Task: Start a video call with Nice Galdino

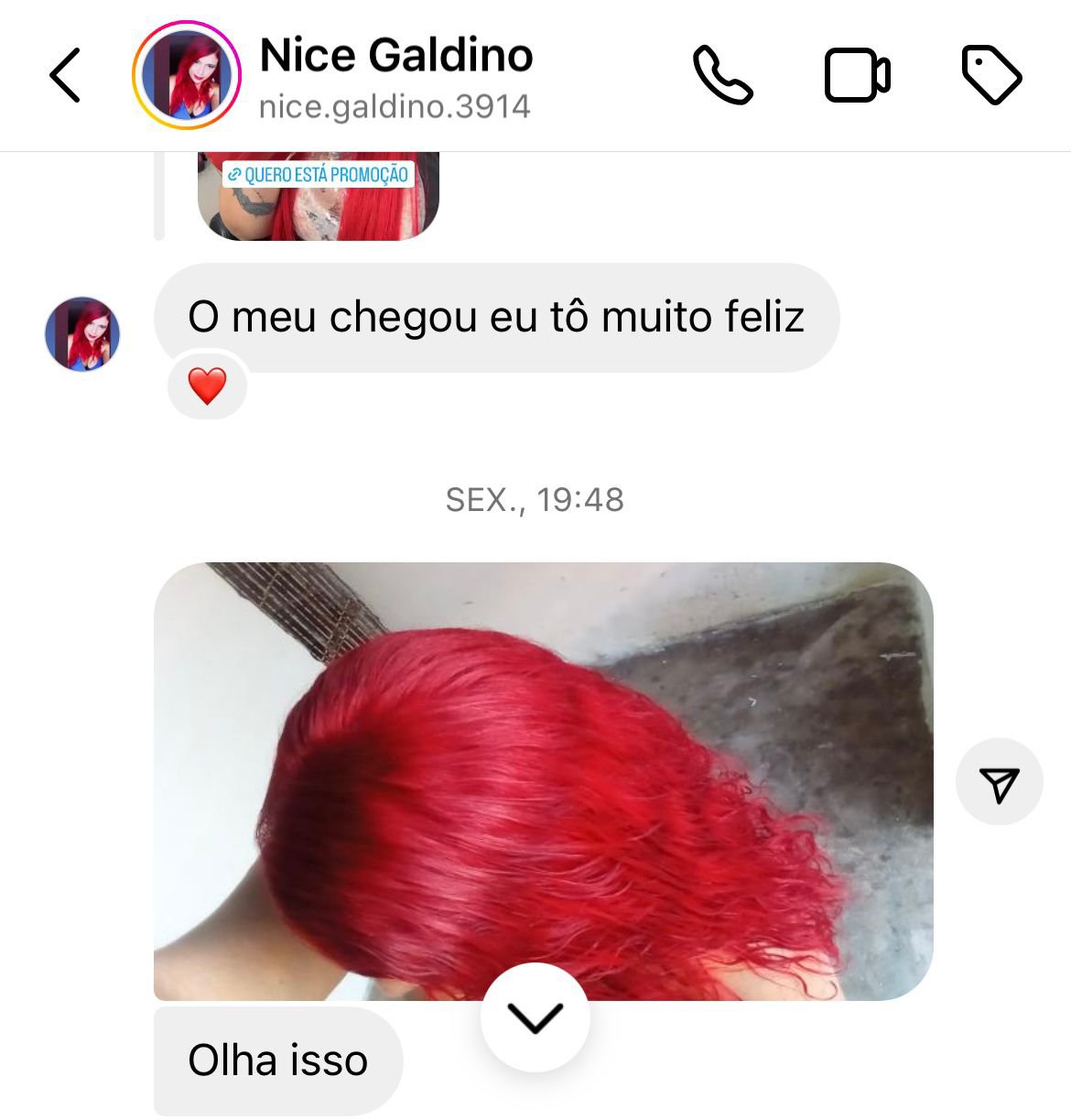Action: pos(857,75)
